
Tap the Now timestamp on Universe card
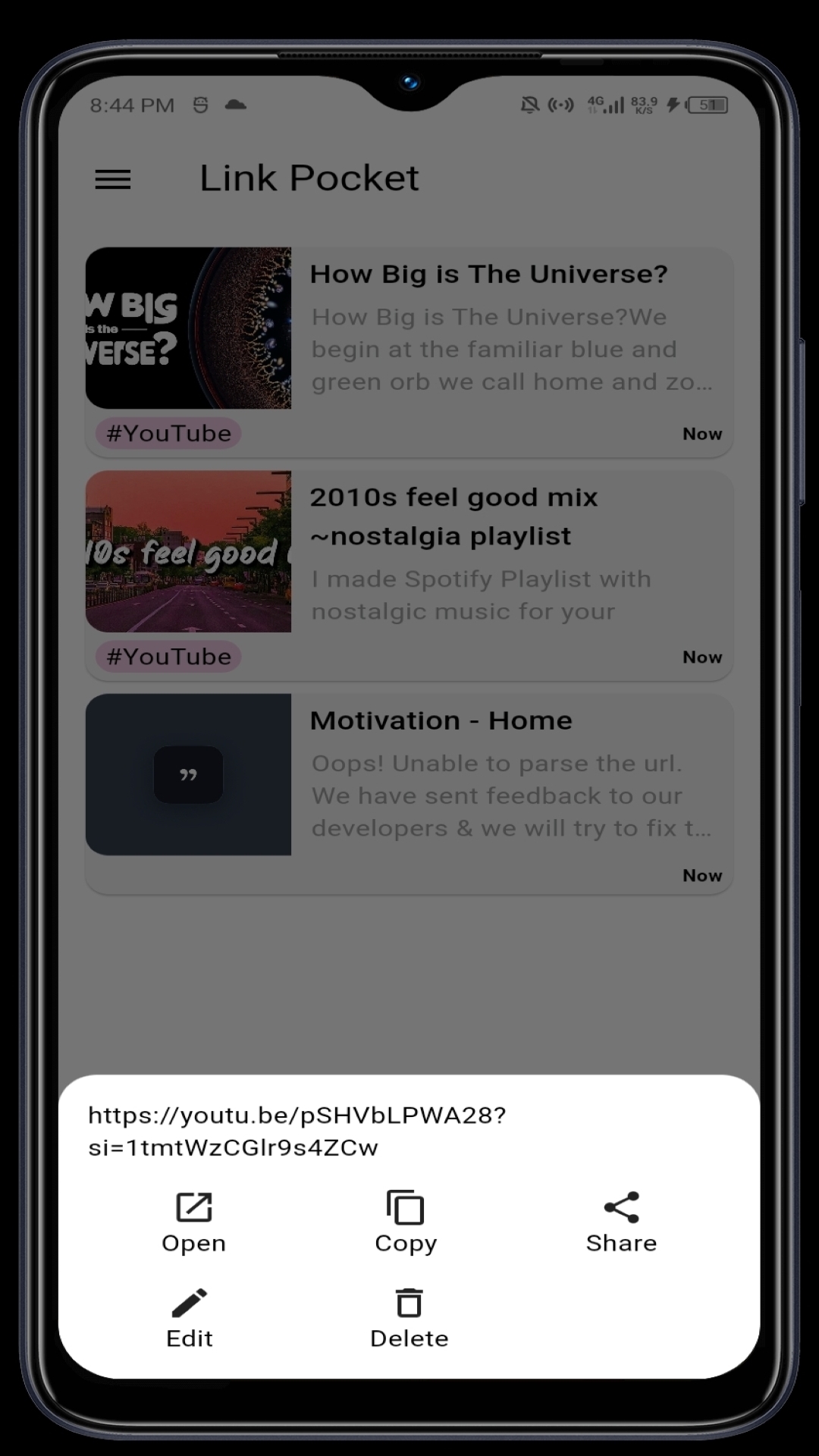[x=701, y=433]
